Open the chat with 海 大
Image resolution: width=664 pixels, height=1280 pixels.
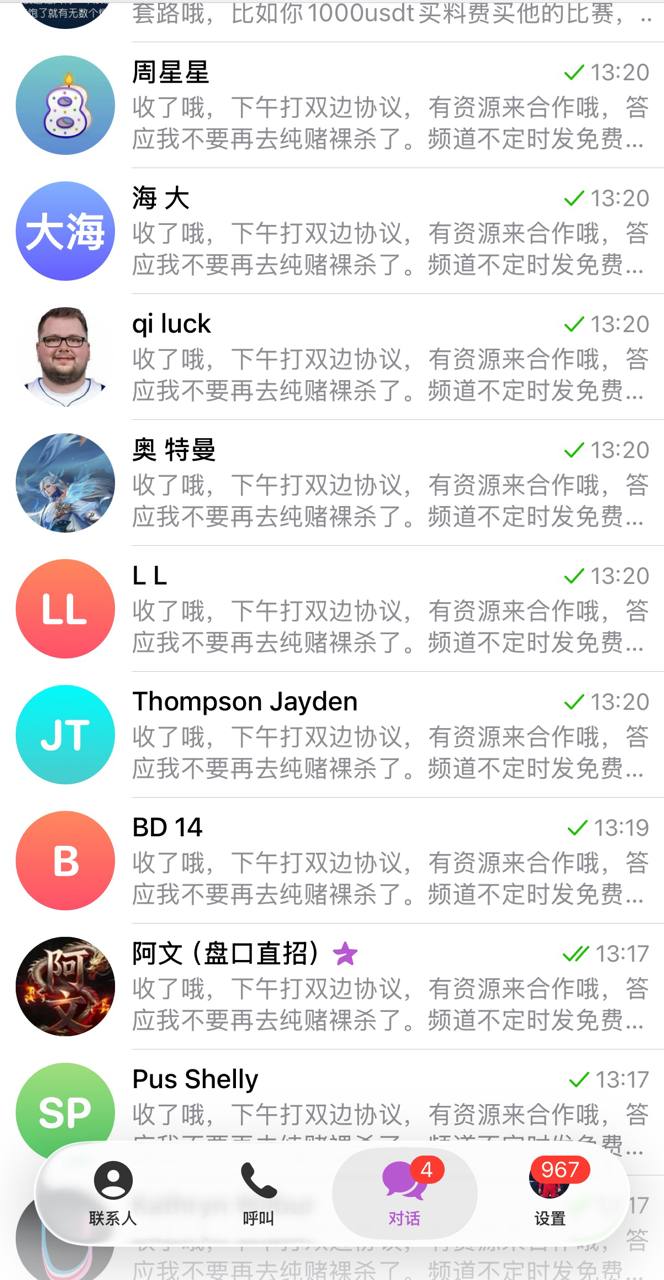(390, 231)
